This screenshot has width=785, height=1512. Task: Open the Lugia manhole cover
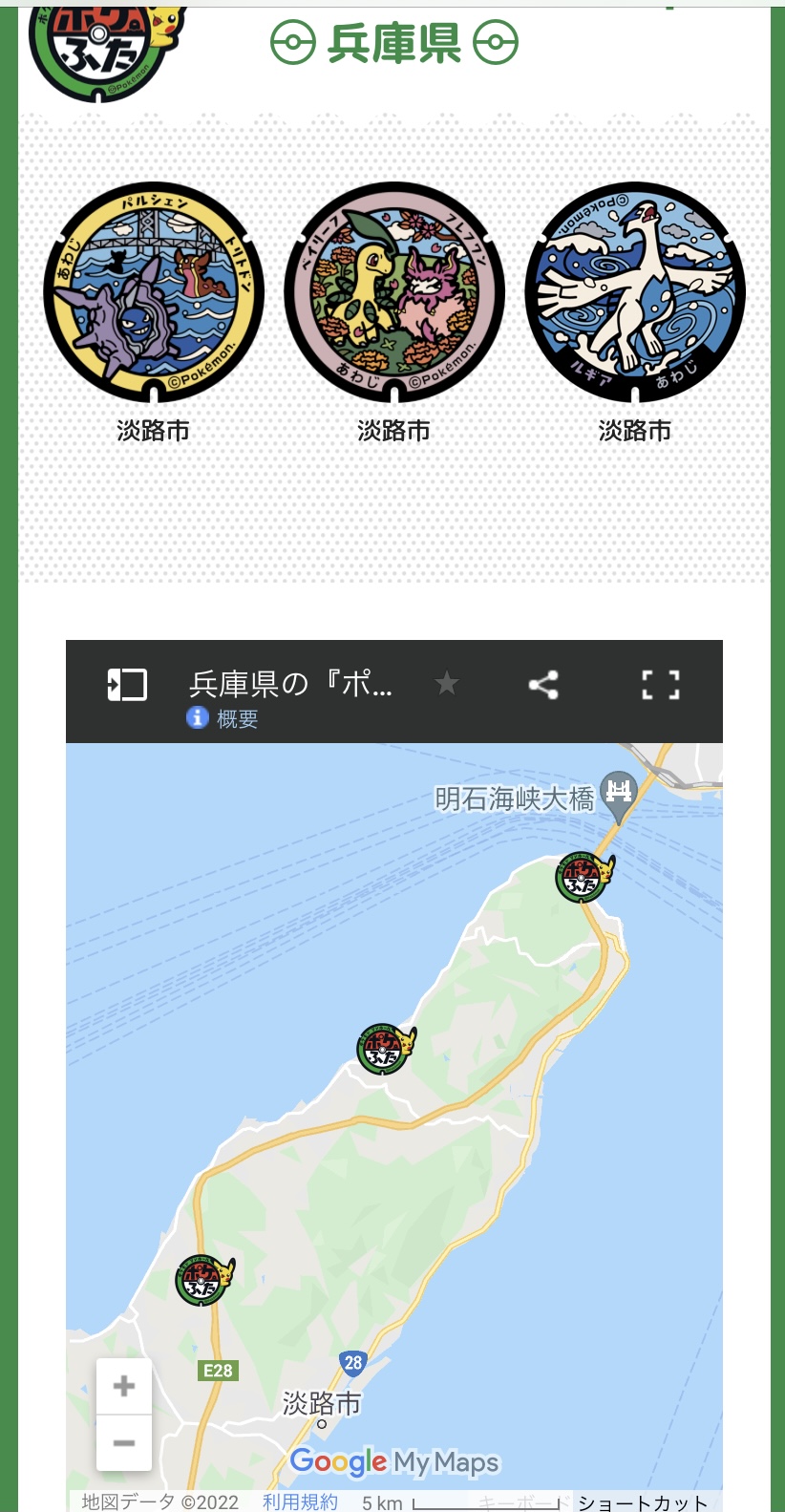(635, 292)
